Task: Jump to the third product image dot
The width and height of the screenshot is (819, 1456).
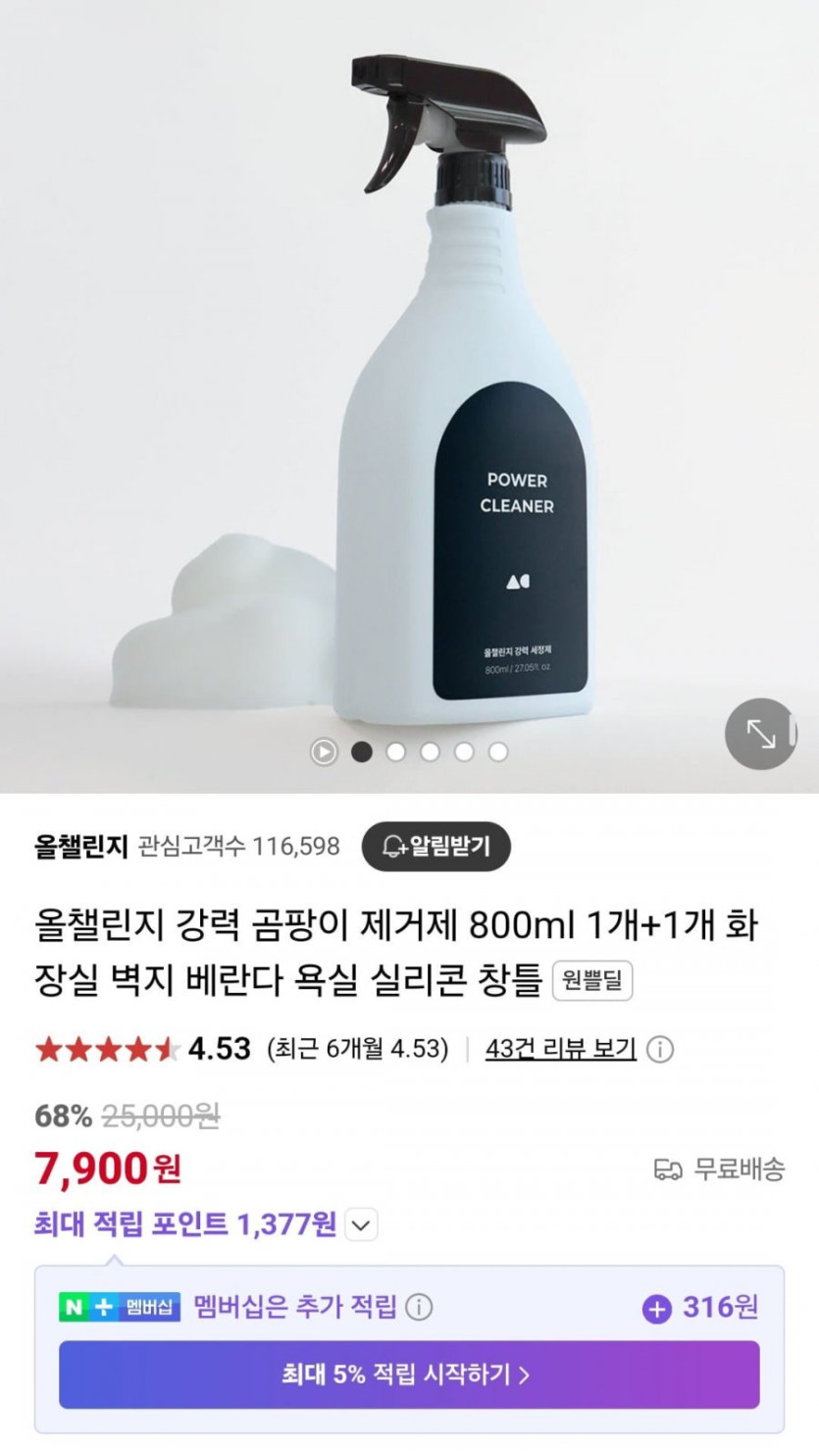Action: pyautogui.click(x=430, y=752)
